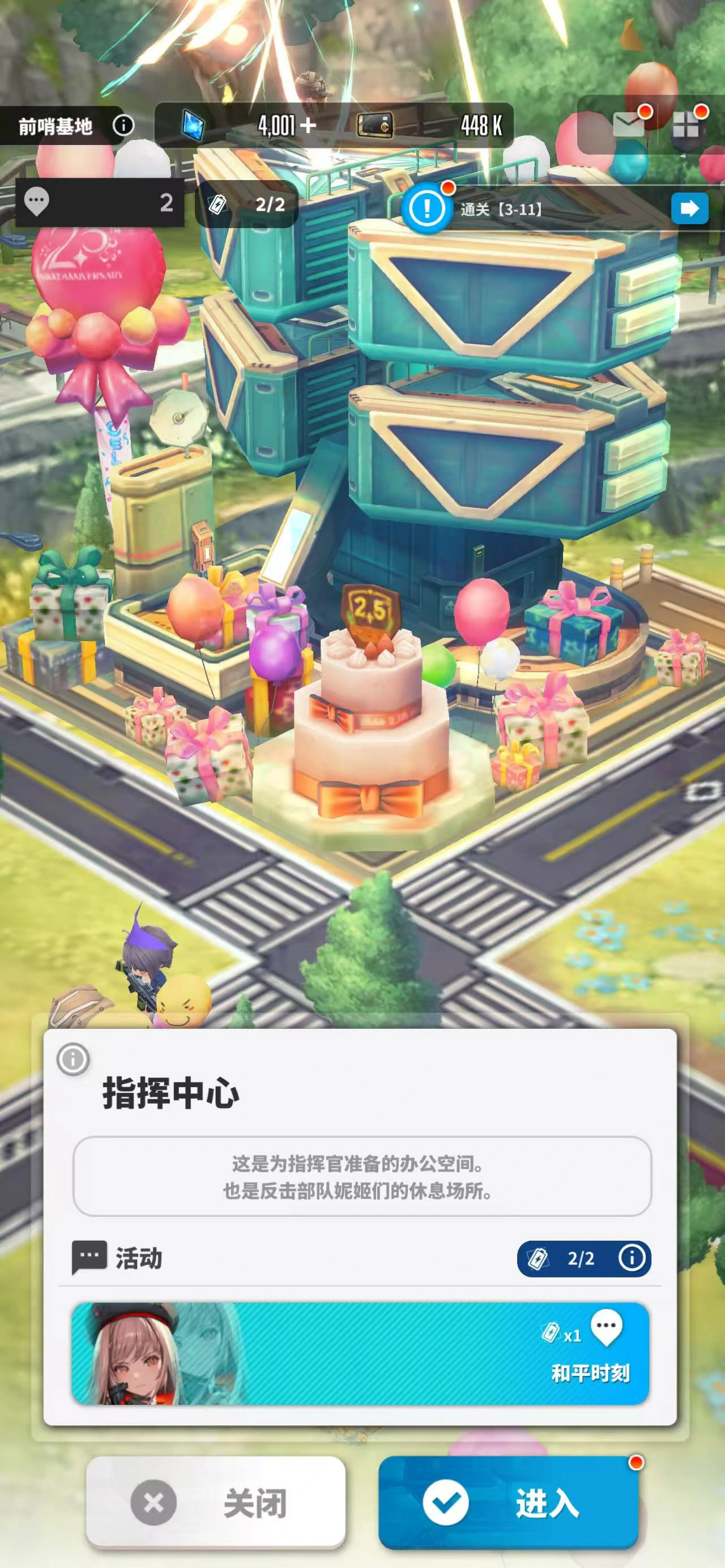Tap the info icon above 指挥中心

pos(73,1059)
